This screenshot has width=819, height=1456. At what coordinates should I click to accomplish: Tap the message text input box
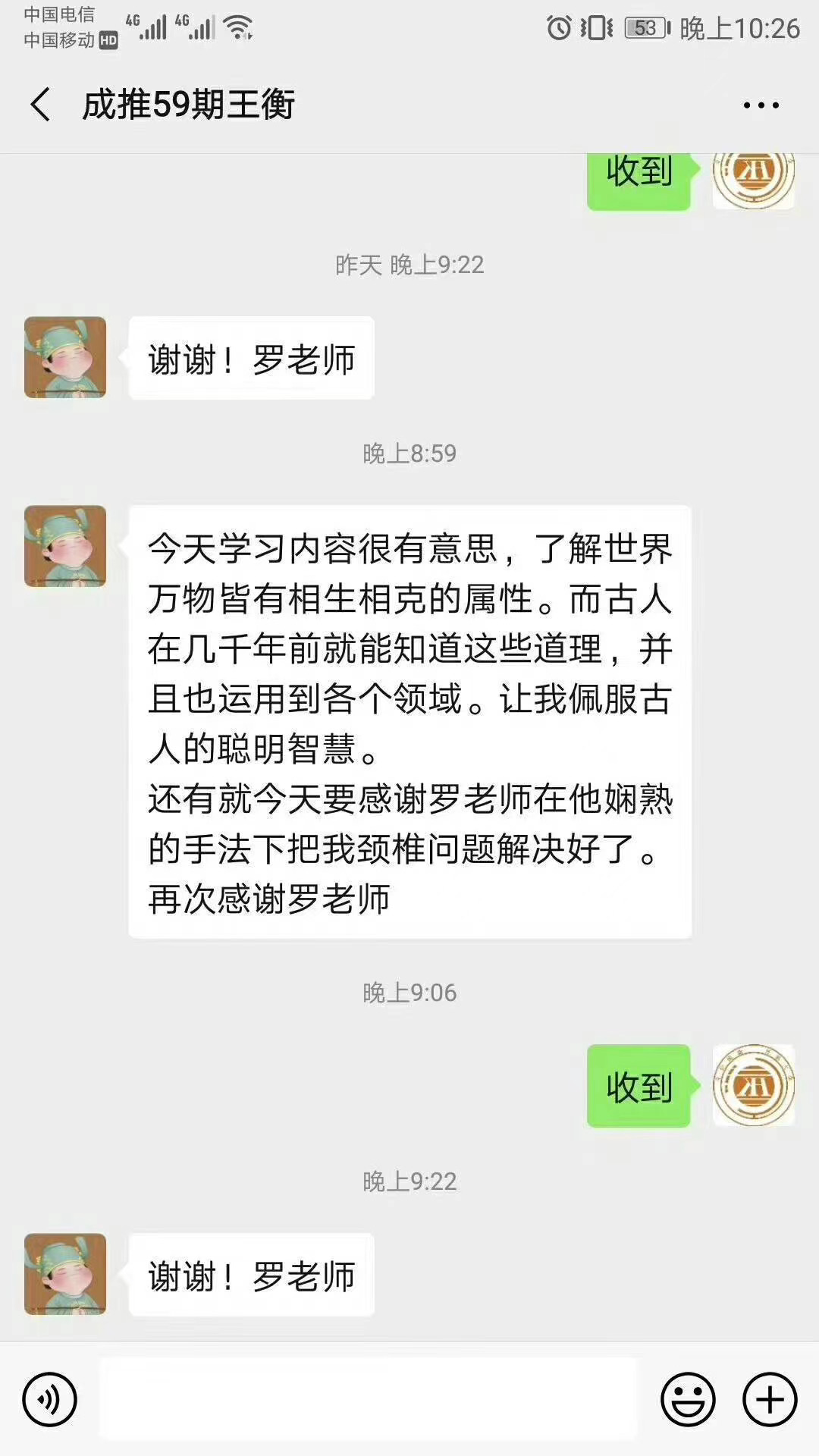(x=369, y=1399)
